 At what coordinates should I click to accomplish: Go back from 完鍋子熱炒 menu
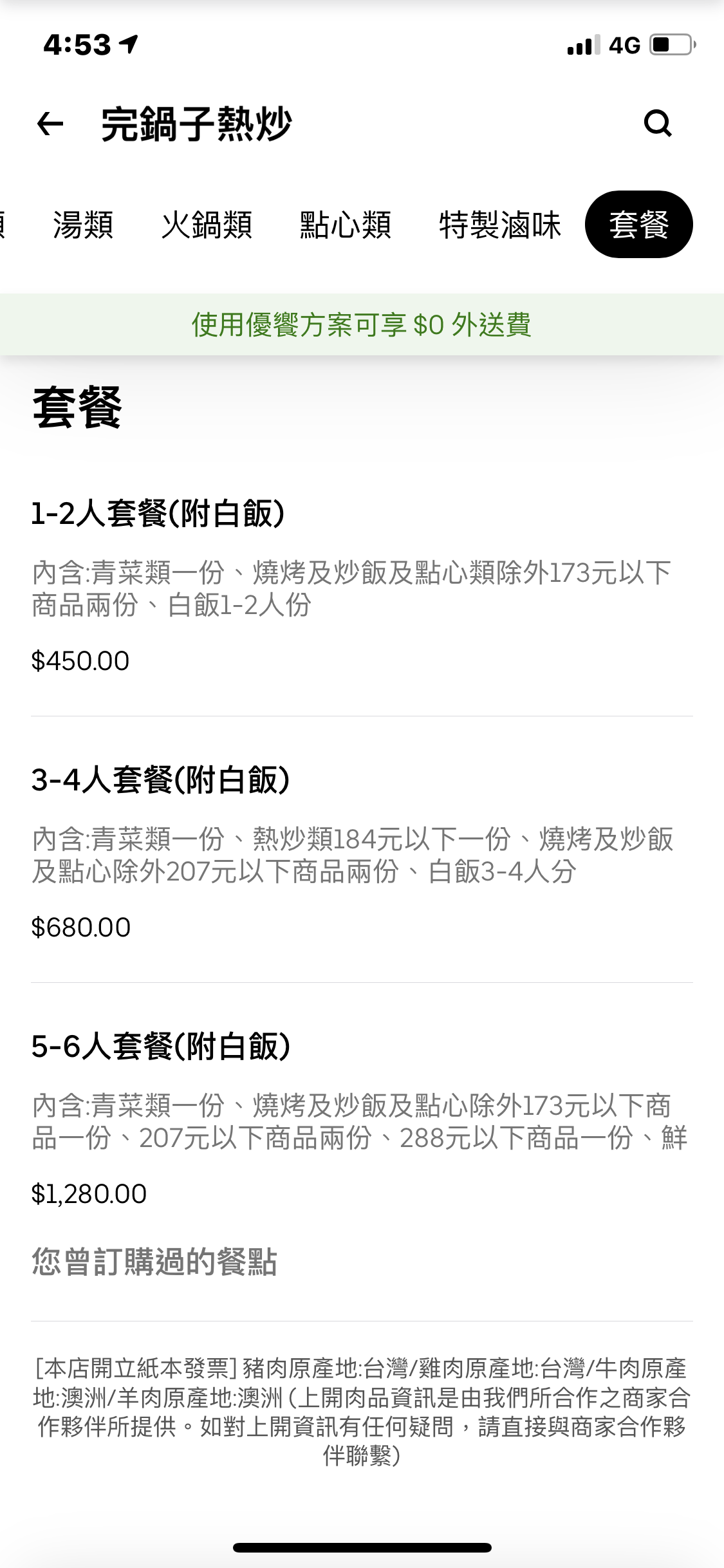(50, 124)
